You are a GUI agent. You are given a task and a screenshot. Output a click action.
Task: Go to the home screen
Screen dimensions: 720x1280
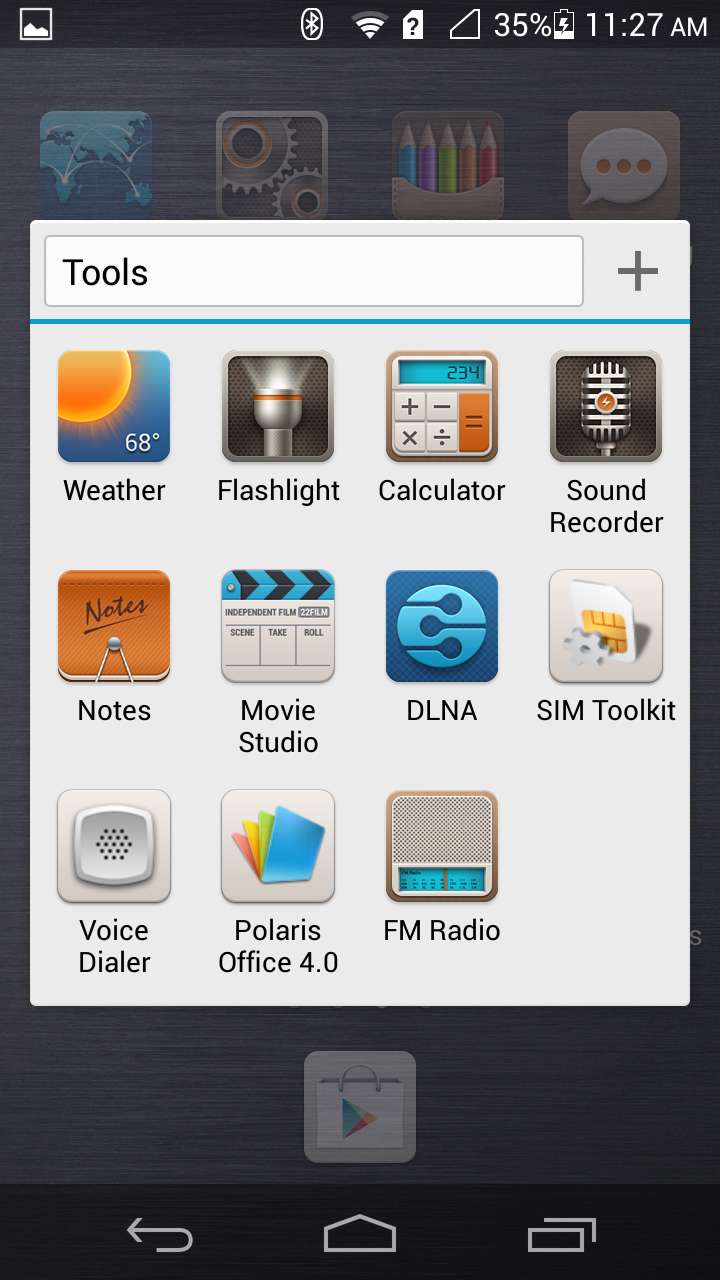click(360, 1234)
